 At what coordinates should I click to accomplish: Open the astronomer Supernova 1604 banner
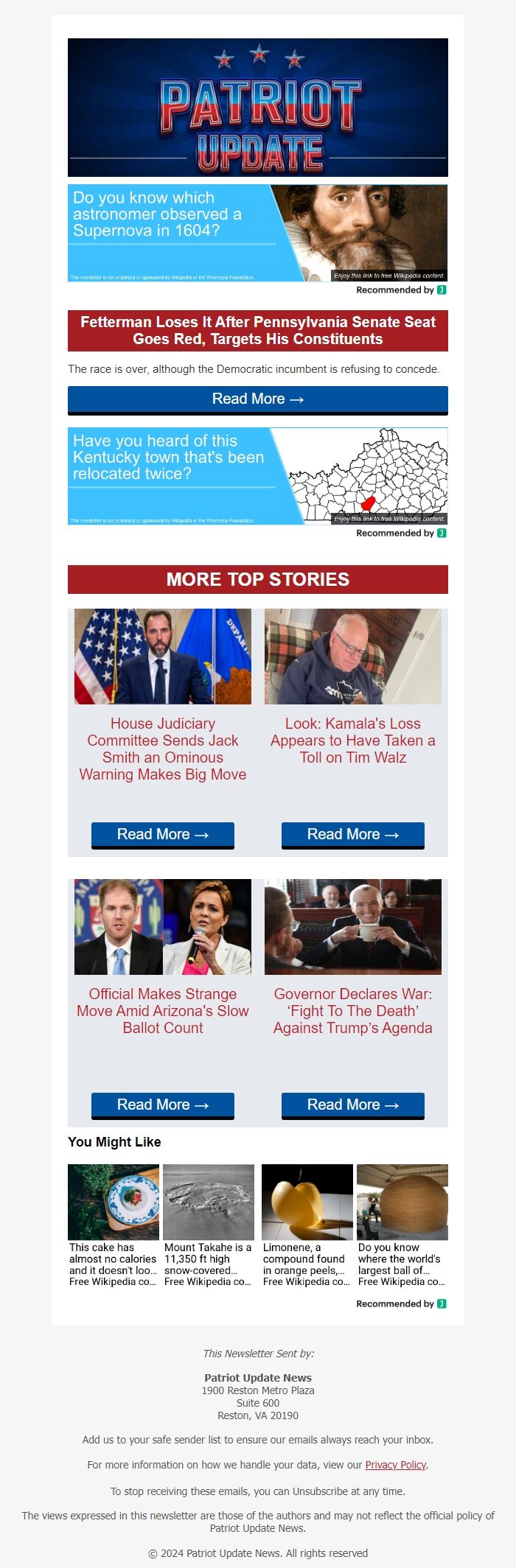tap(257, 233)
